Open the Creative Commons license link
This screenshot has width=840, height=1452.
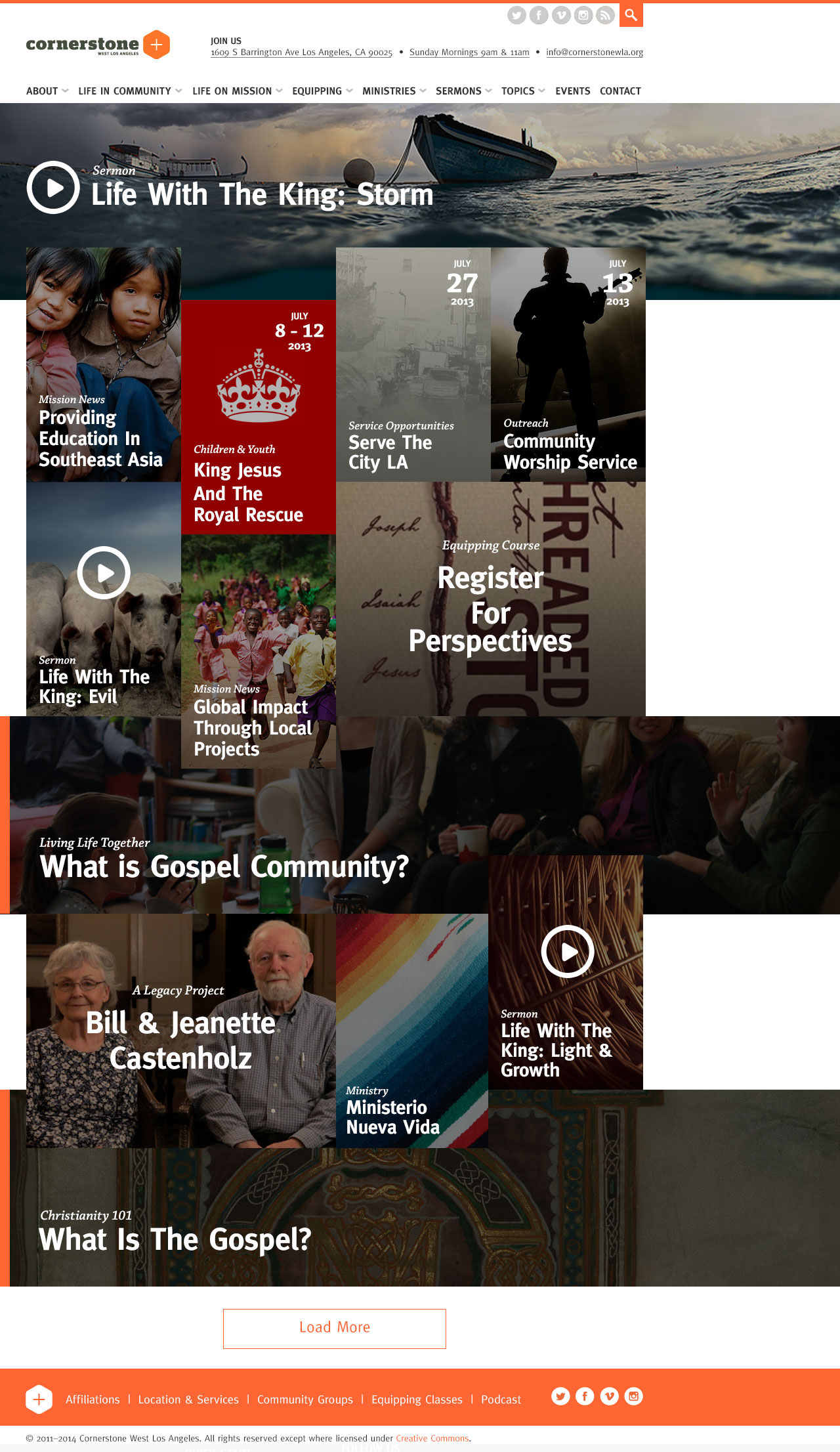click(432, 1438)
